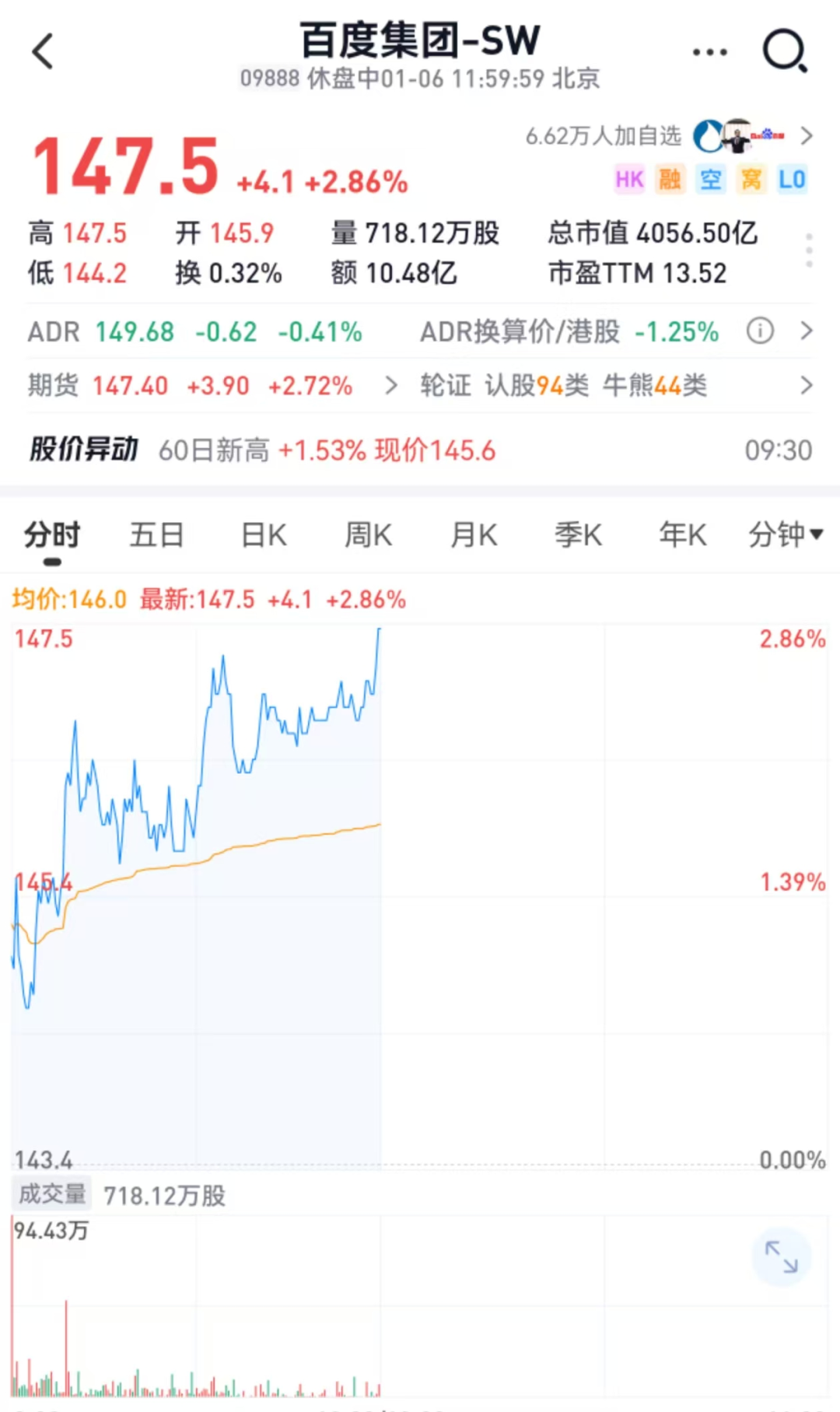
Task: Open the ADR 149.68 quote row
Action: (x=194, y=332)
